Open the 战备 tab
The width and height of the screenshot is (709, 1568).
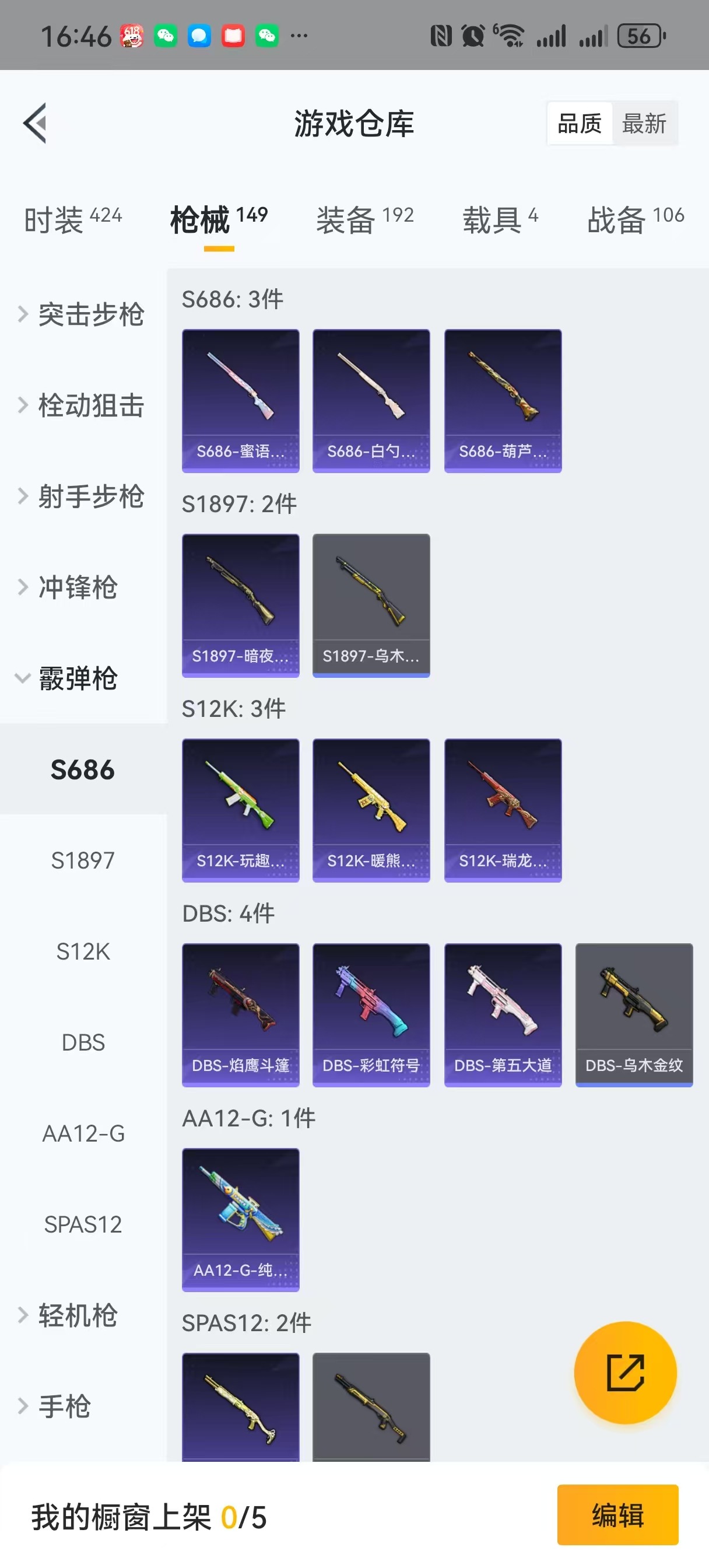[635, 219]
